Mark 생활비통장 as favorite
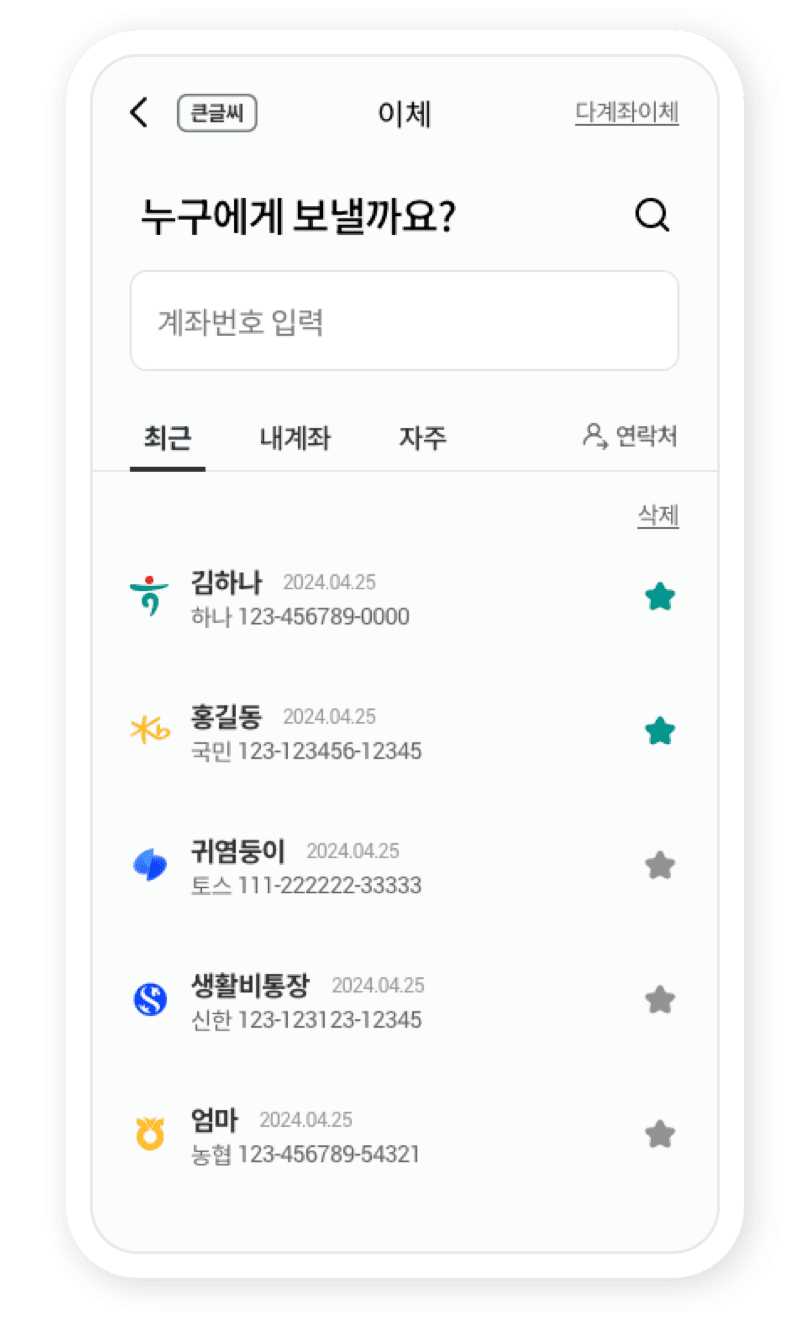This screenshot has width=810, height=1320. click(x=659, y=1000)
